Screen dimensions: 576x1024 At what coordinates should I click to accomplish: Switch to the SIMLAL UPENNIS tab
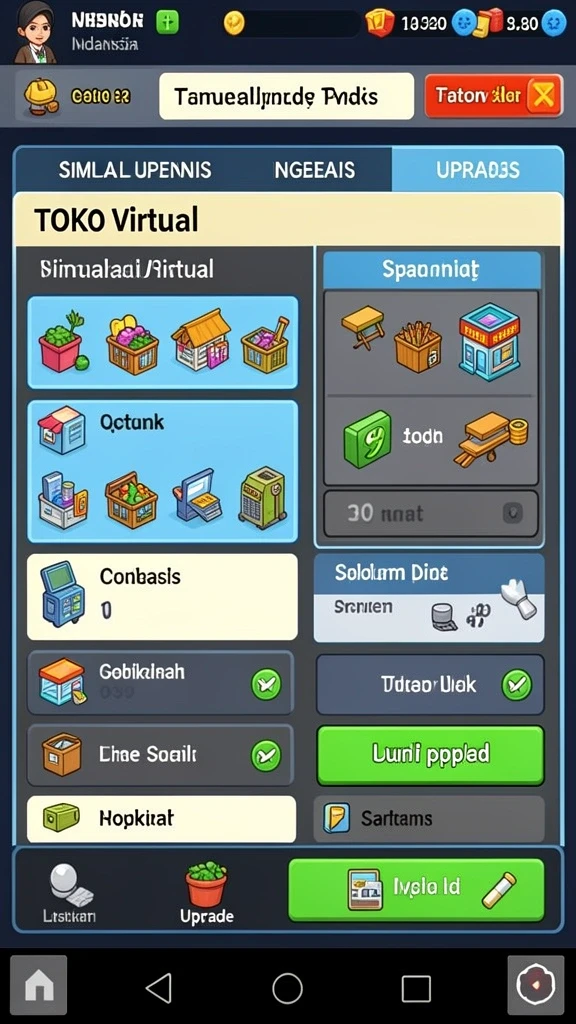pos(135,170)
